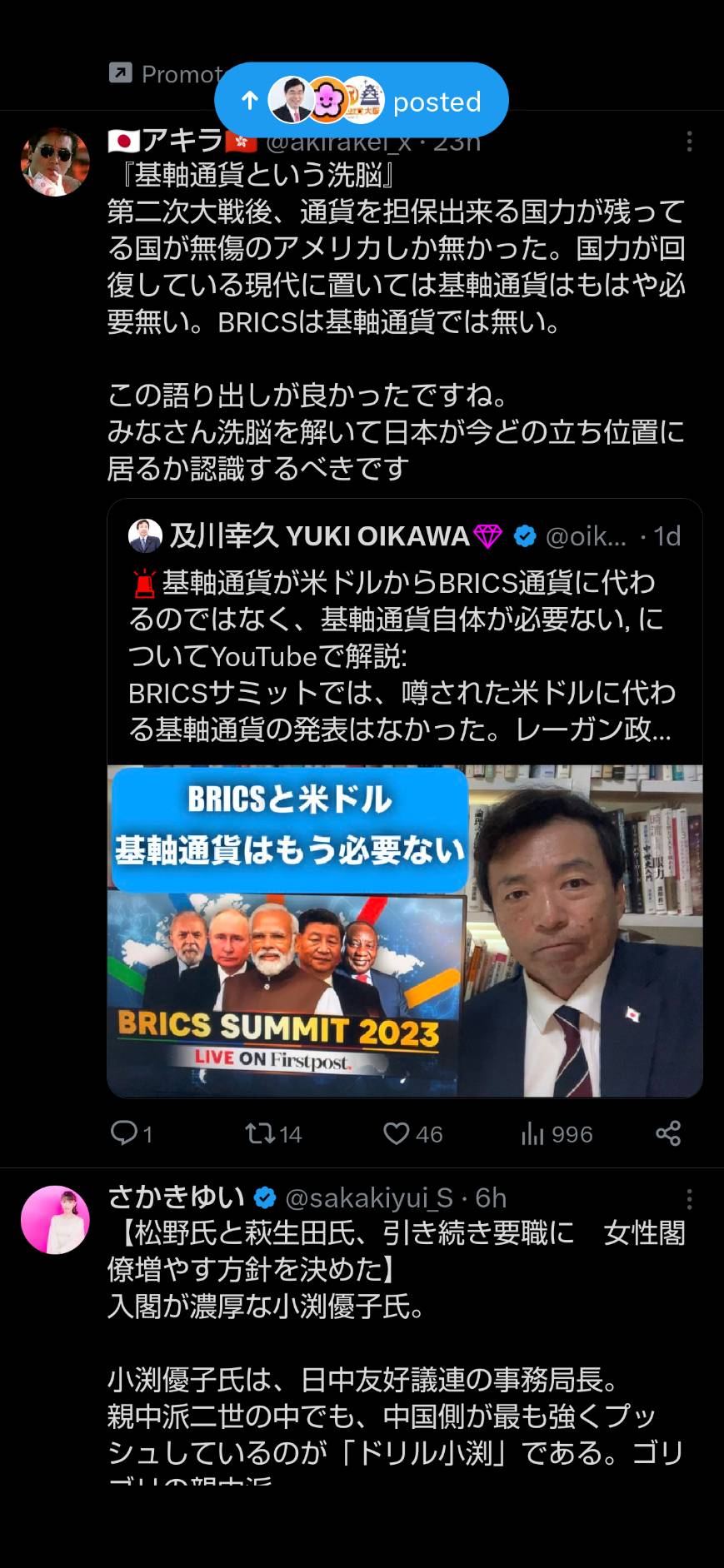Open overflow menu on アキラ's post
This screenshot has height=1568, width=724.
689,142
